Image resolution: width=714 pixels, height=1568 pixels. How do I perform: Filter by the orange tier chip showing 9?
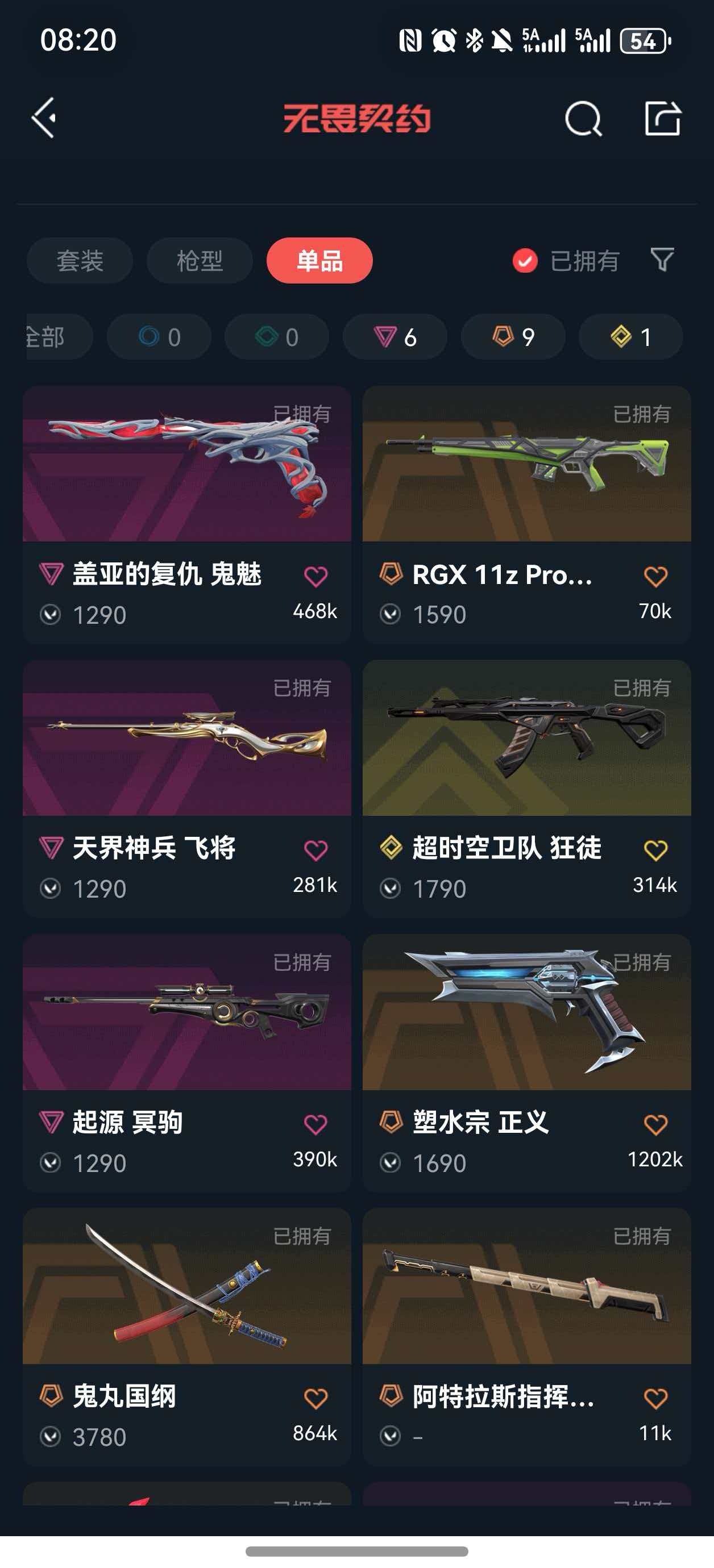[x=513, y=336]
